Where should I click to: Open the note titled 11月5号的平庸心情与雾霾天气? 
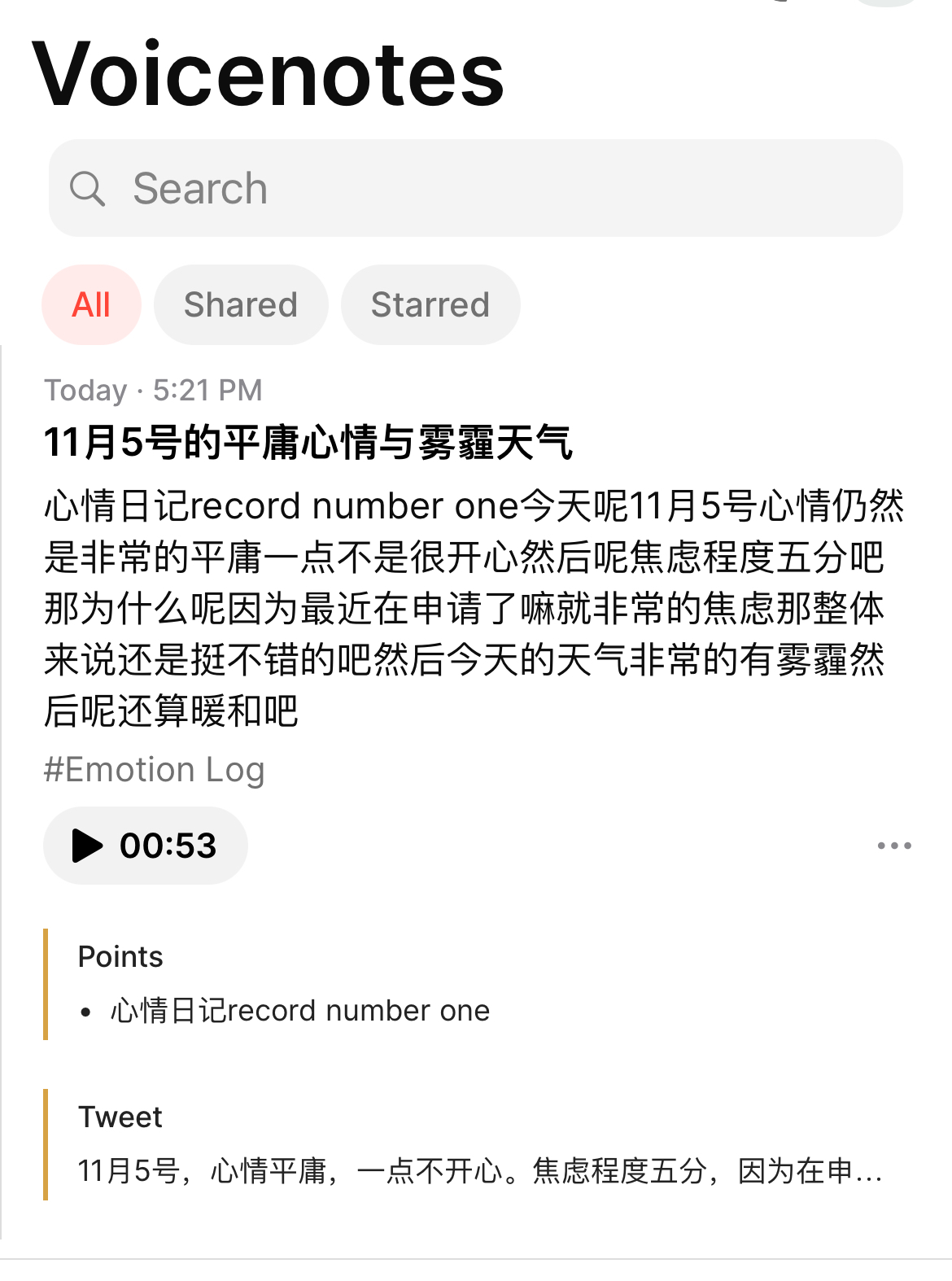[308, 444]
